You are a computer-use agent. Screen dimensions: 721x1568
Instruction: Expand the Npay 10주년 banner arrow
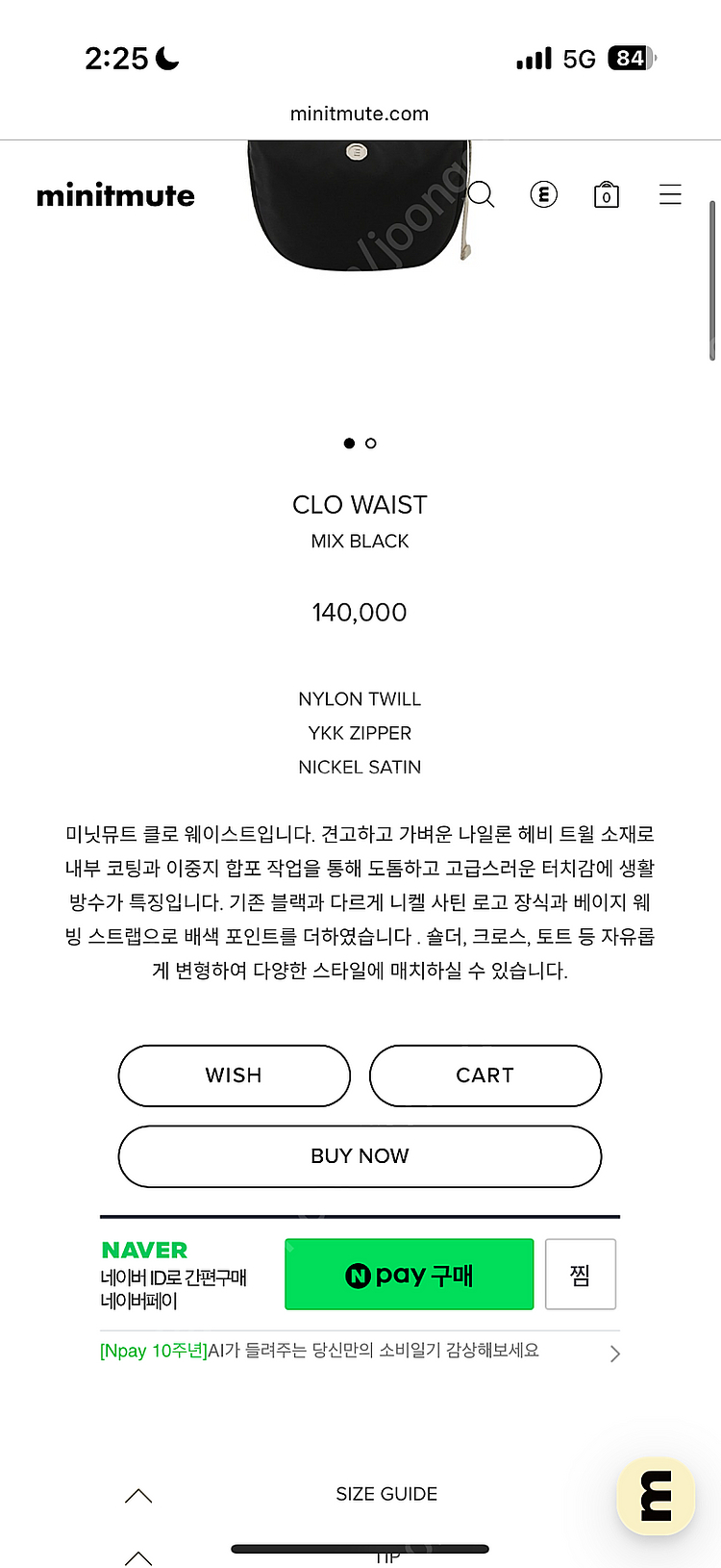pos(613,1353)
